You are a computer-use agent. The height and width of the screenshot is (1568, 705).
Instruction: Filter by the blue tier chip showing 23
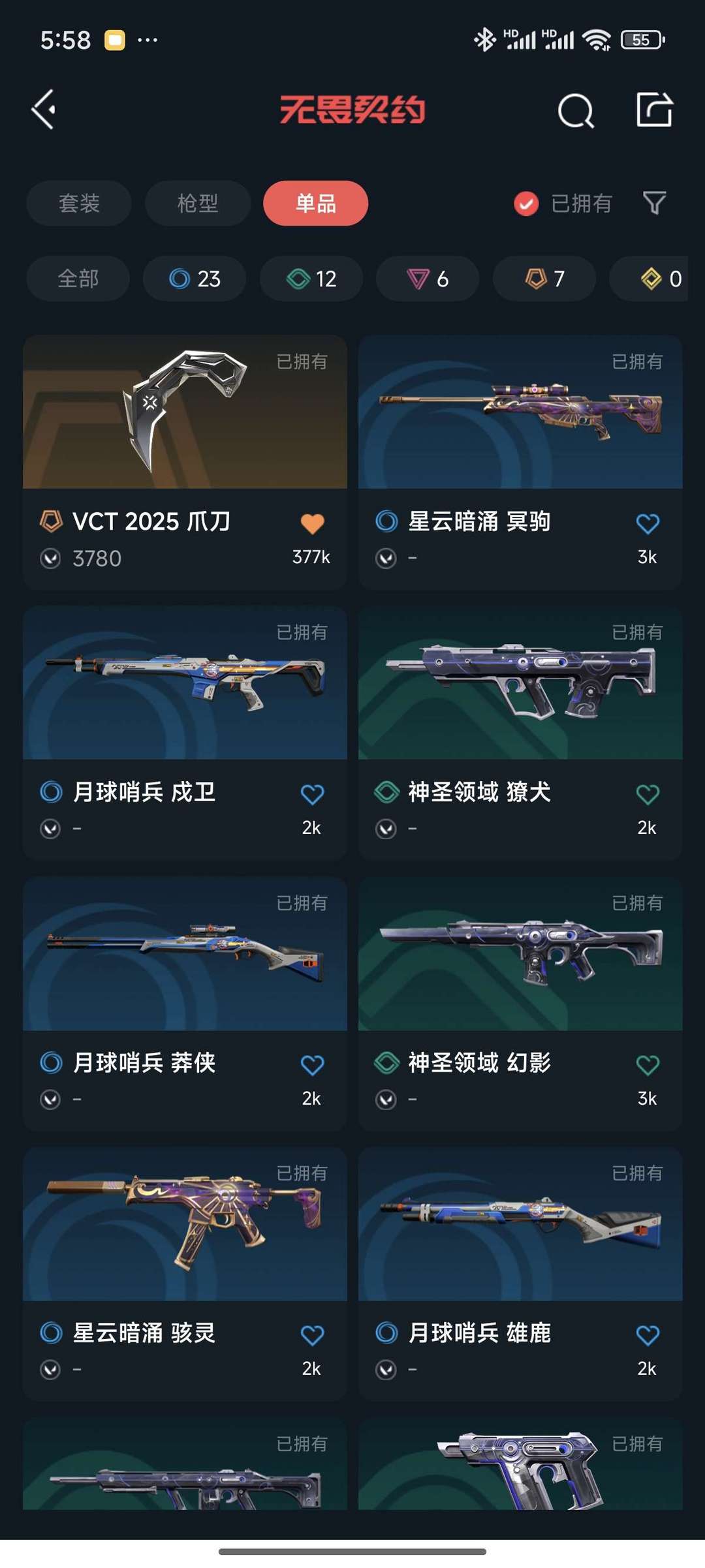pyautogui.click(x=195, y=279)
